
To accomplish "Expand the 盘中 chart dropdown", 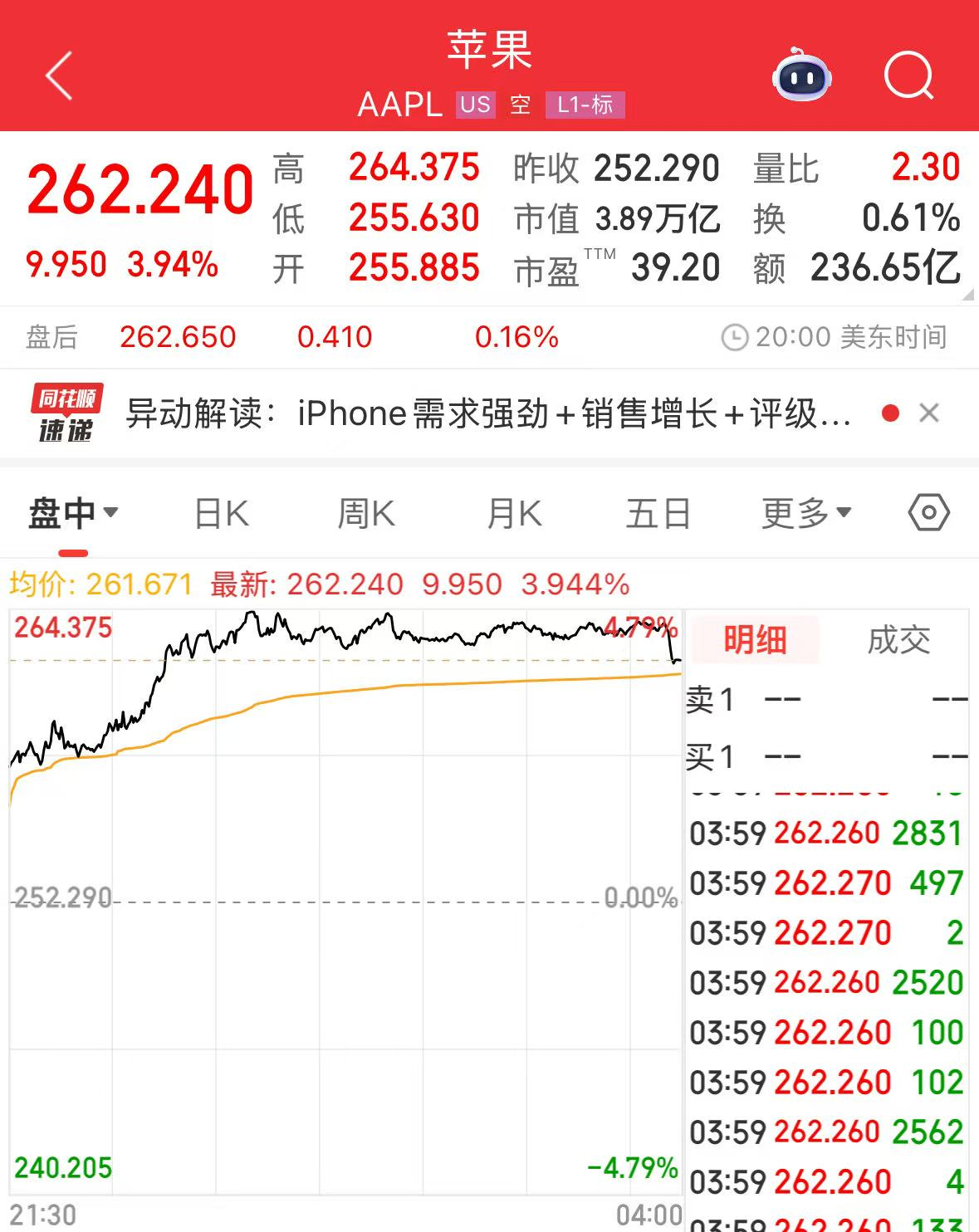I will 73,514.
